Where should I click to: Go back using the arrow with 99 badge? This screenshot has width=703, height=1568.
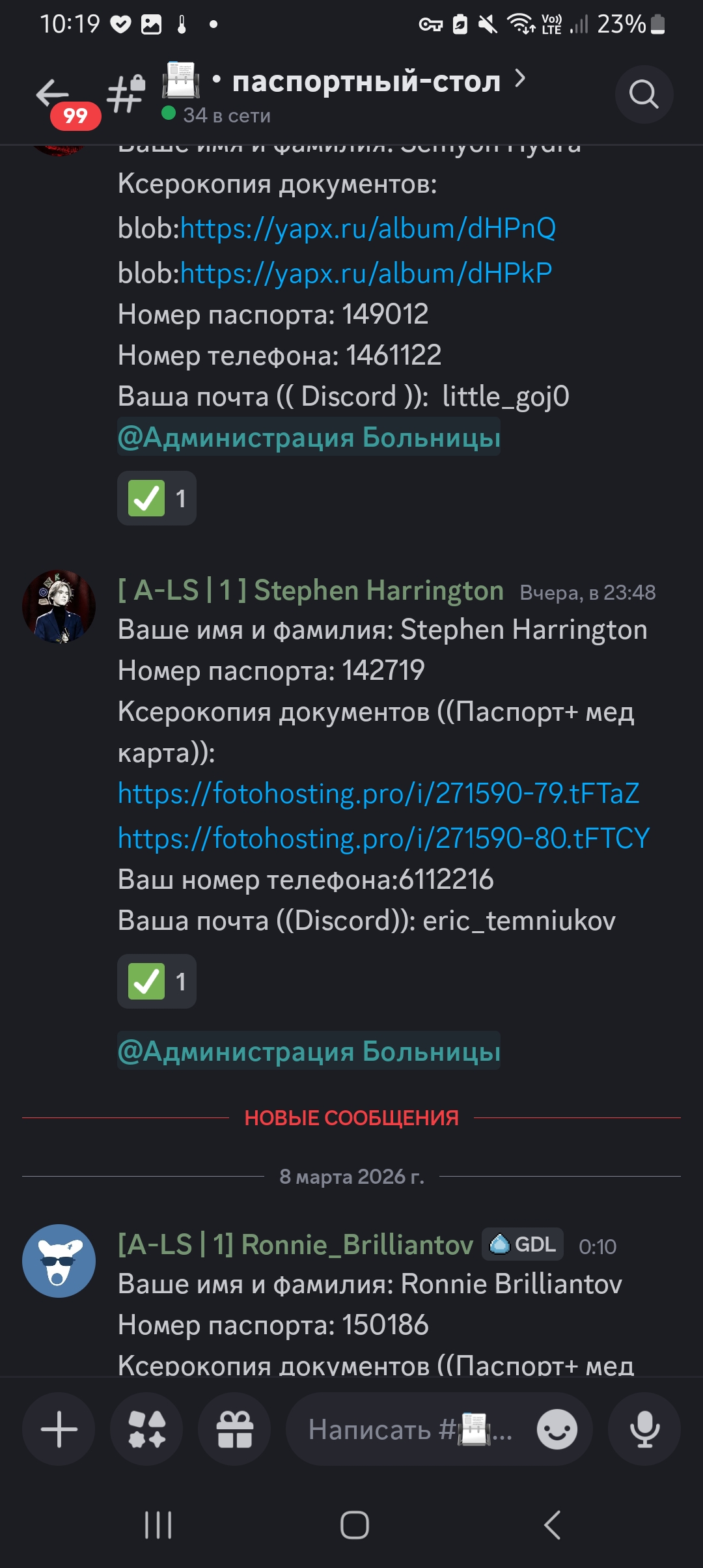coord(53,95)
